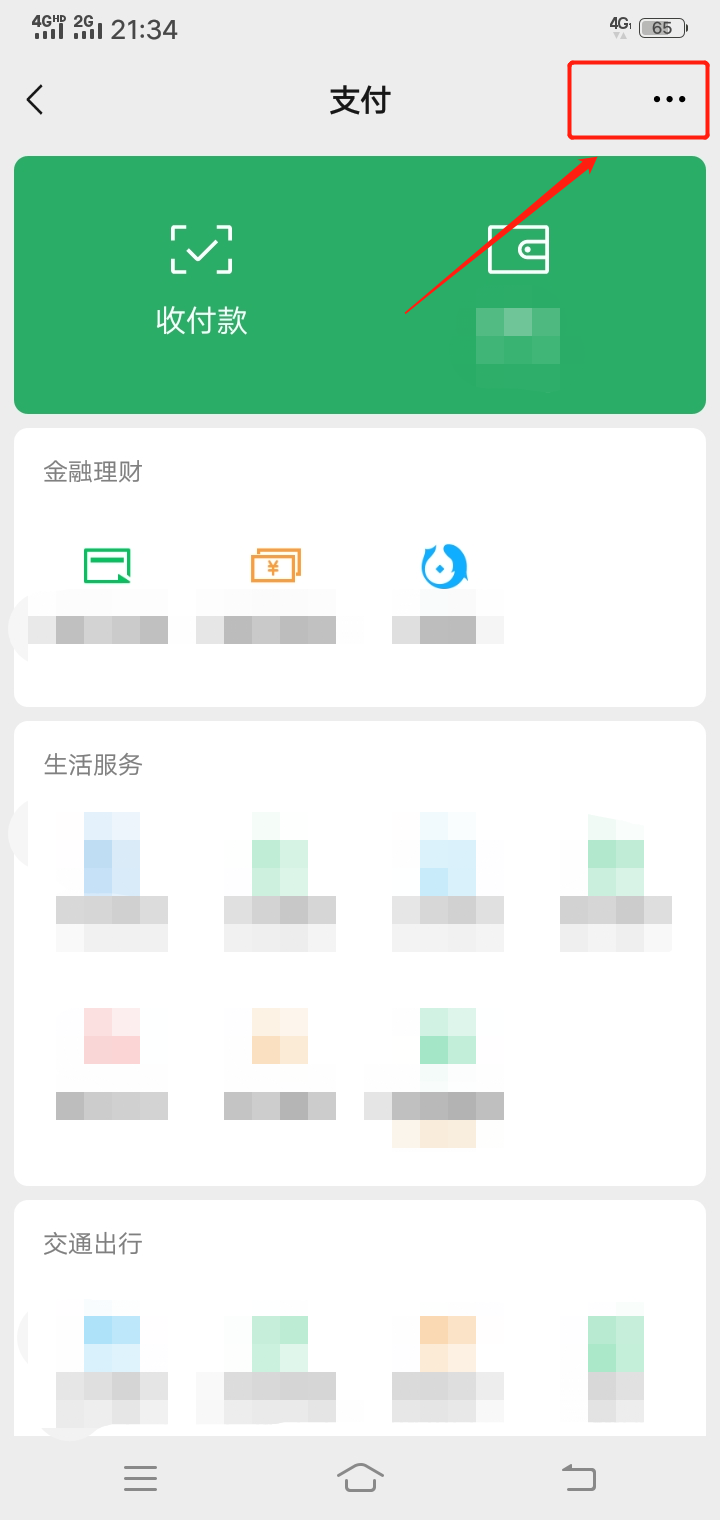Viewport: 720px width, 1520px height.
Task: Tap the 生活服务 section header
Action: click(92, 765)
